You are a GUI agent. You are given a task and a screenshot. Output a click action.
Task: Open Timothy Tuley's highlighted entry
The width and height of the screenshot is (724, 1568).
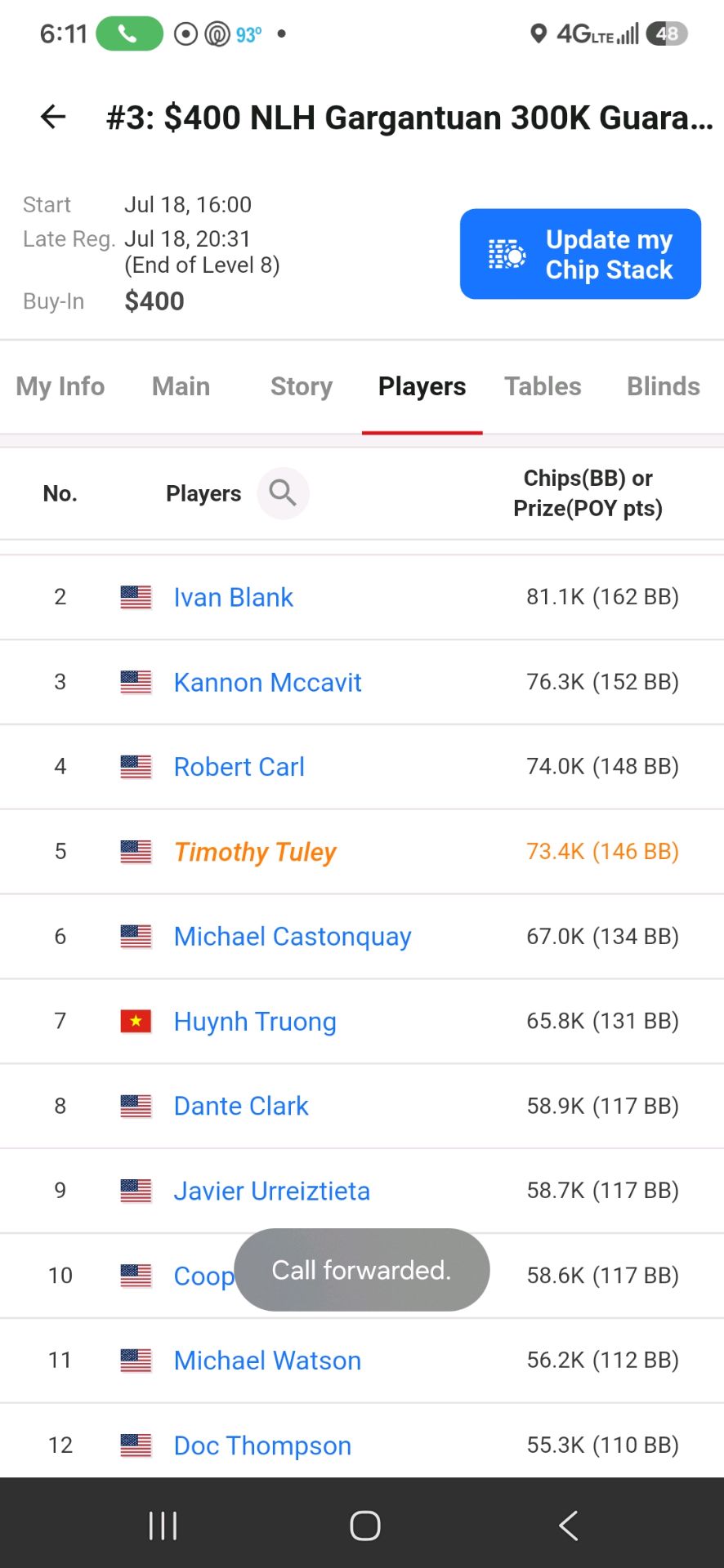254,852
